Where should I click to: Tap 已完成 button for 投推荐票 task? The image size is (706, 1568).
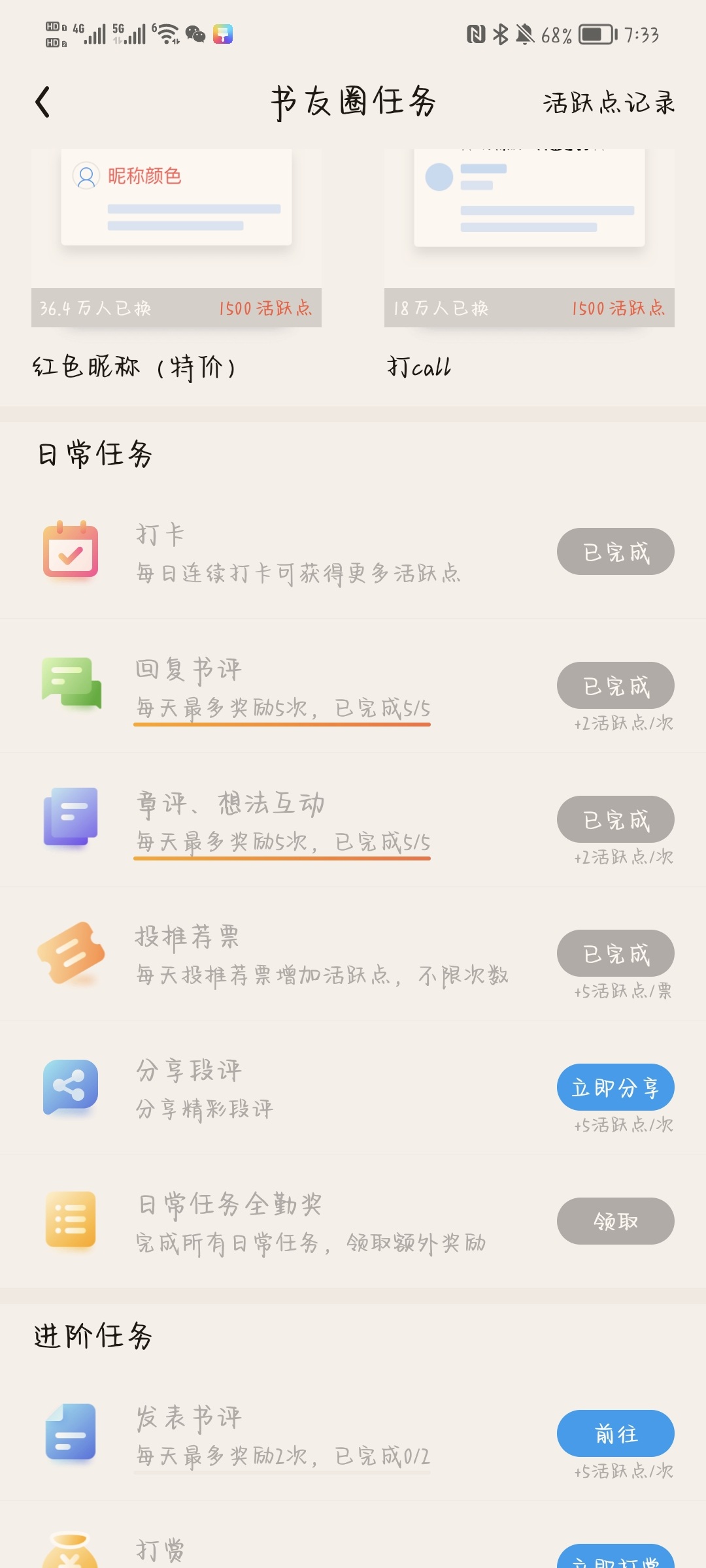click(615, 954)
